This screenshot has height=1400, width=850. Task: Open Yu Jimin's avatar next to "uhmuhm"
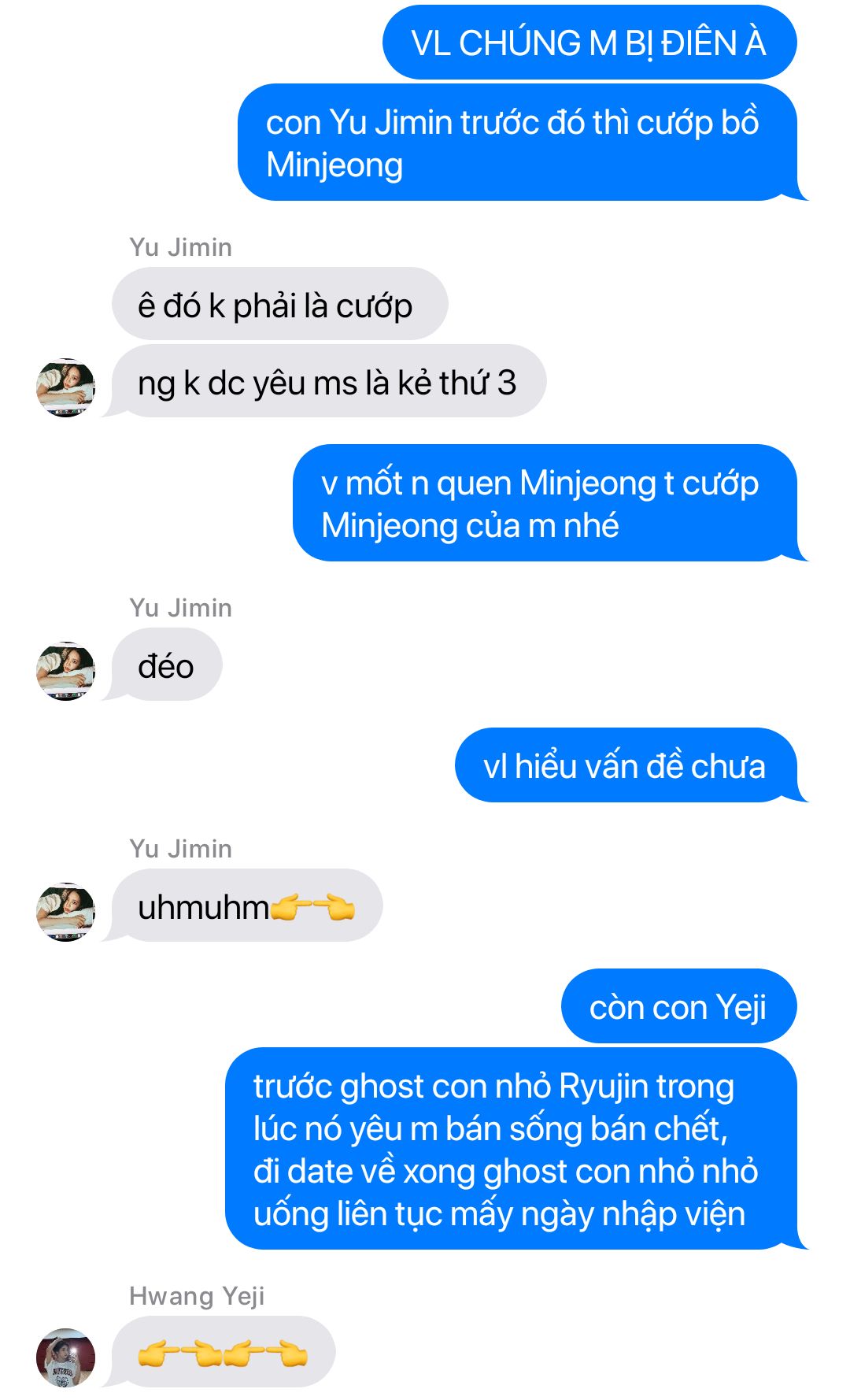click(x=65, y=912)
